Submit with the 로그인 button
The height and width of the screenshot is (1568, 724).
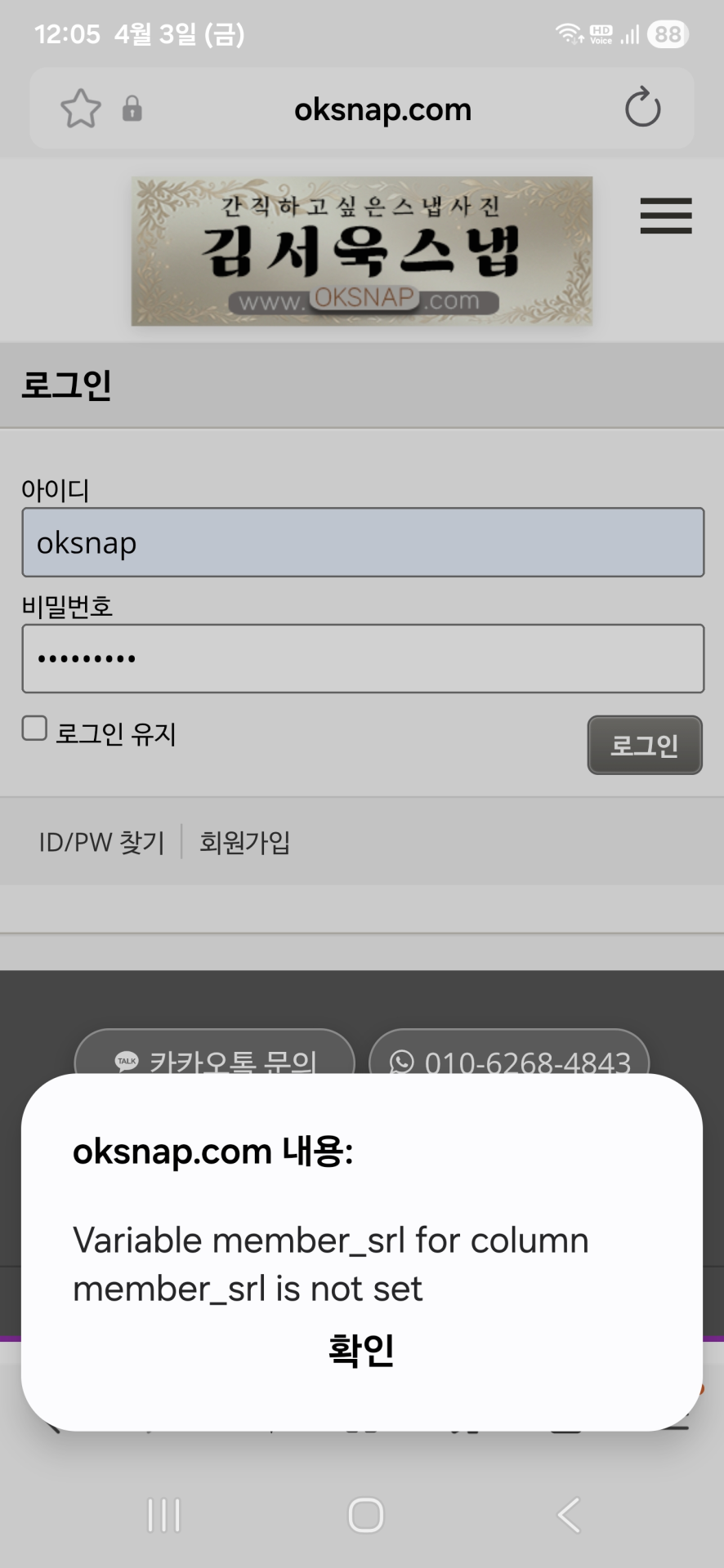click(x=644, y=745)
